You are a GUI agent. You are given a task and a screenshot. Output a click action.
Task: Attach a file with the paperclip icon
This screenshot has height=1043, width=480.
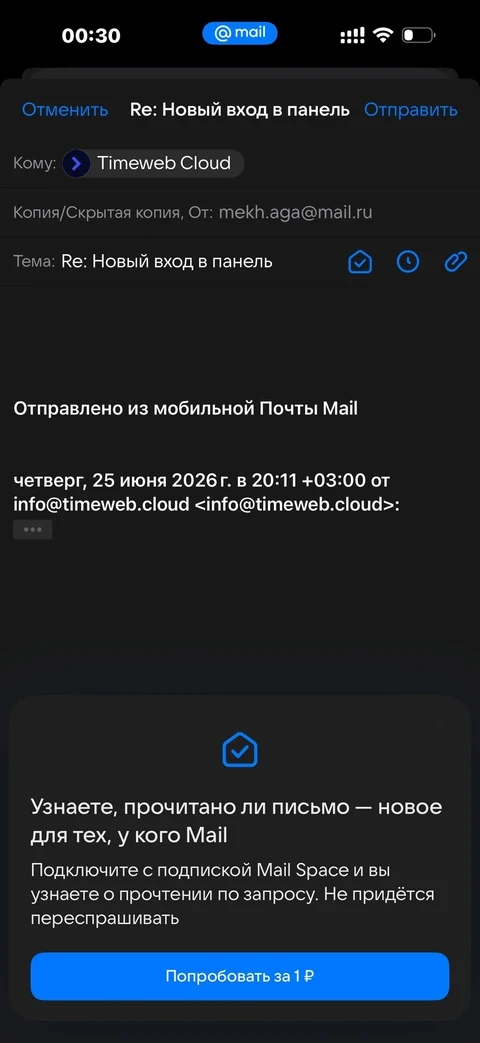(455, 262)
